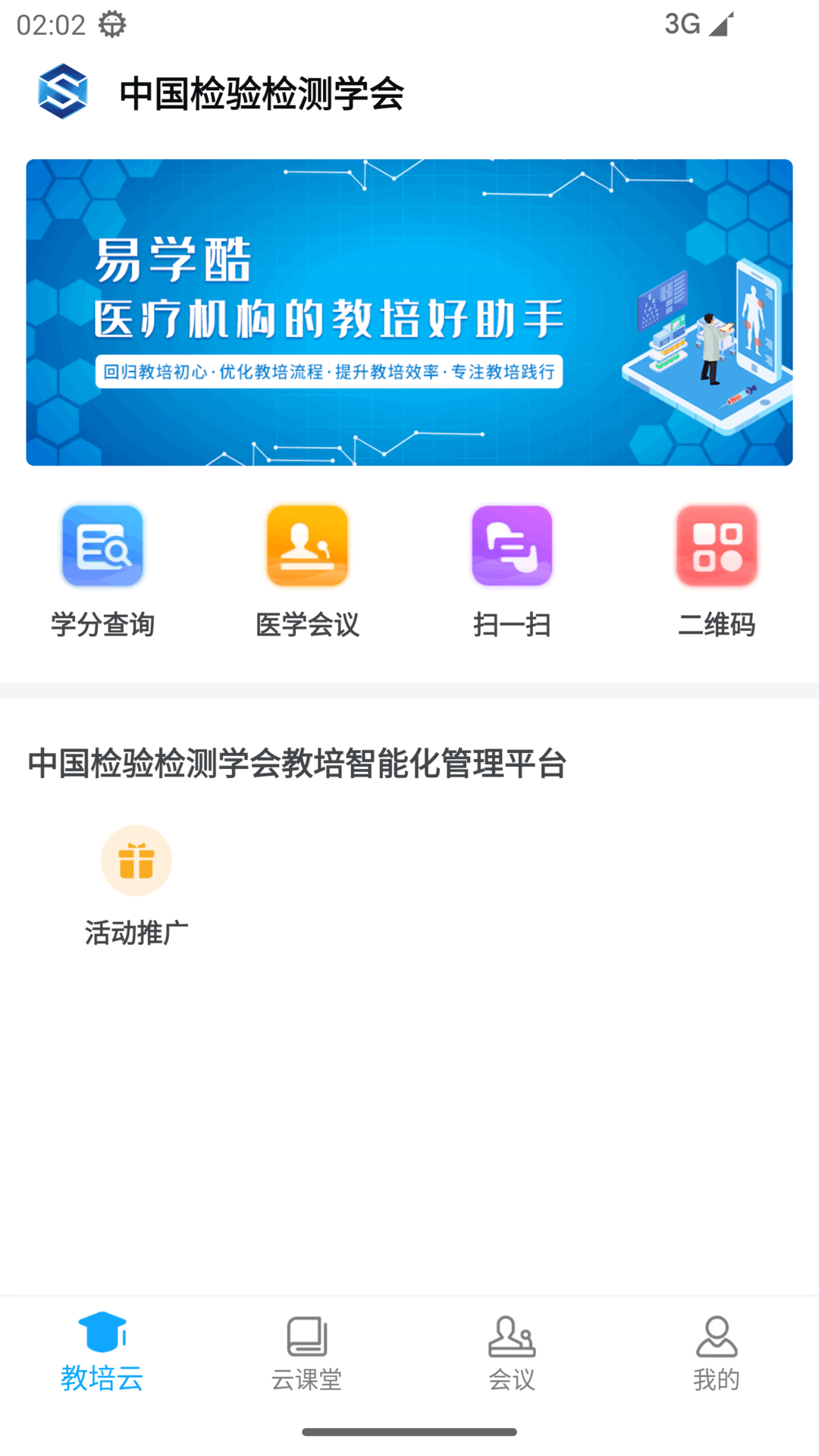This screenshot has width=819, height=1456.
Task: Launch the 扫一扫 scan feature
Action: (511, 545)
